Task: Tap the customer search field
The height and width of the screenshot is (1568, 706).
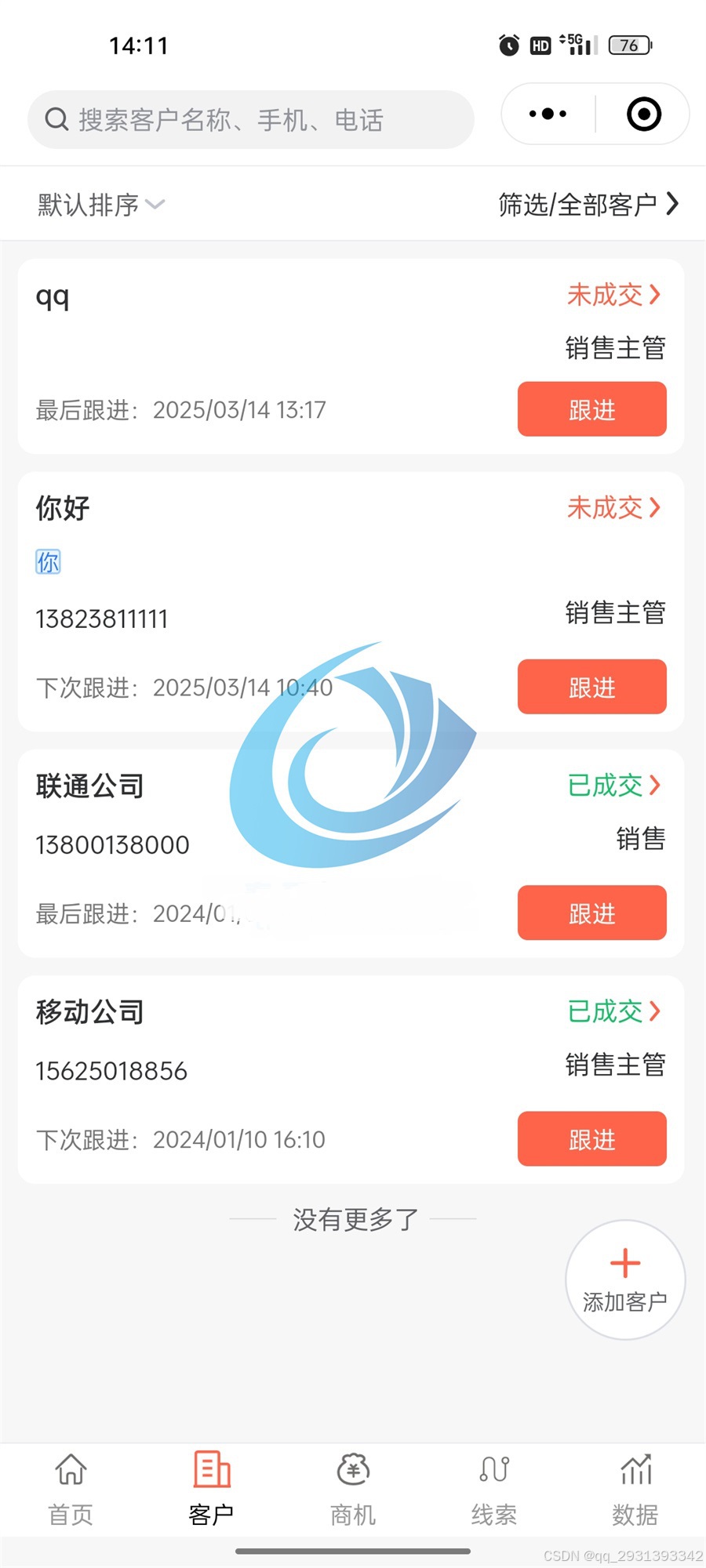Action: 251,120
